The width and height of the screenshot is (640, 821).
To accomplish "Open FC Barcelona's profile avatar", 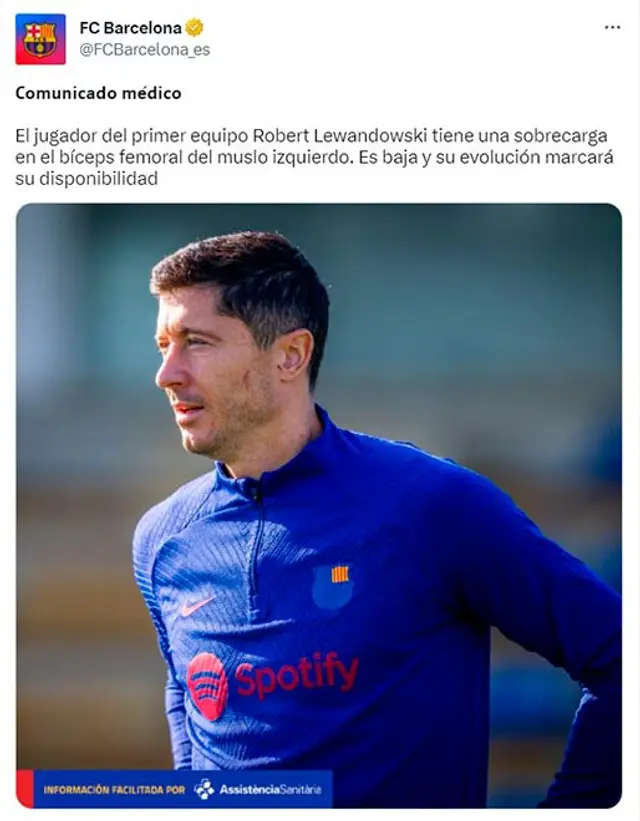I will pos(40,38).
